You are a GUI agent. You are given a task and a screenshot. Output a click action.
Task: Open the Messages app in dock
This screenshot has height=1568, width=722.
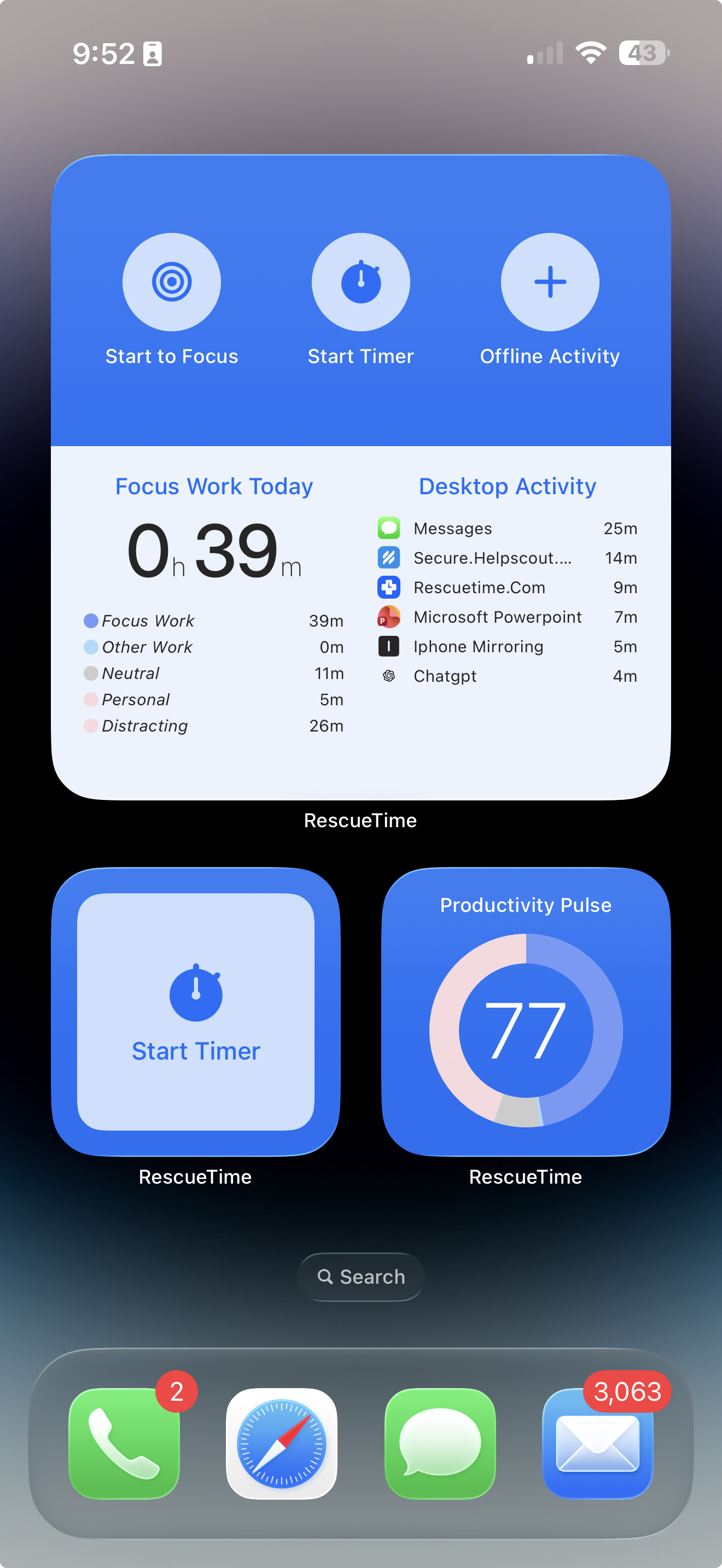coord(440,1443)
